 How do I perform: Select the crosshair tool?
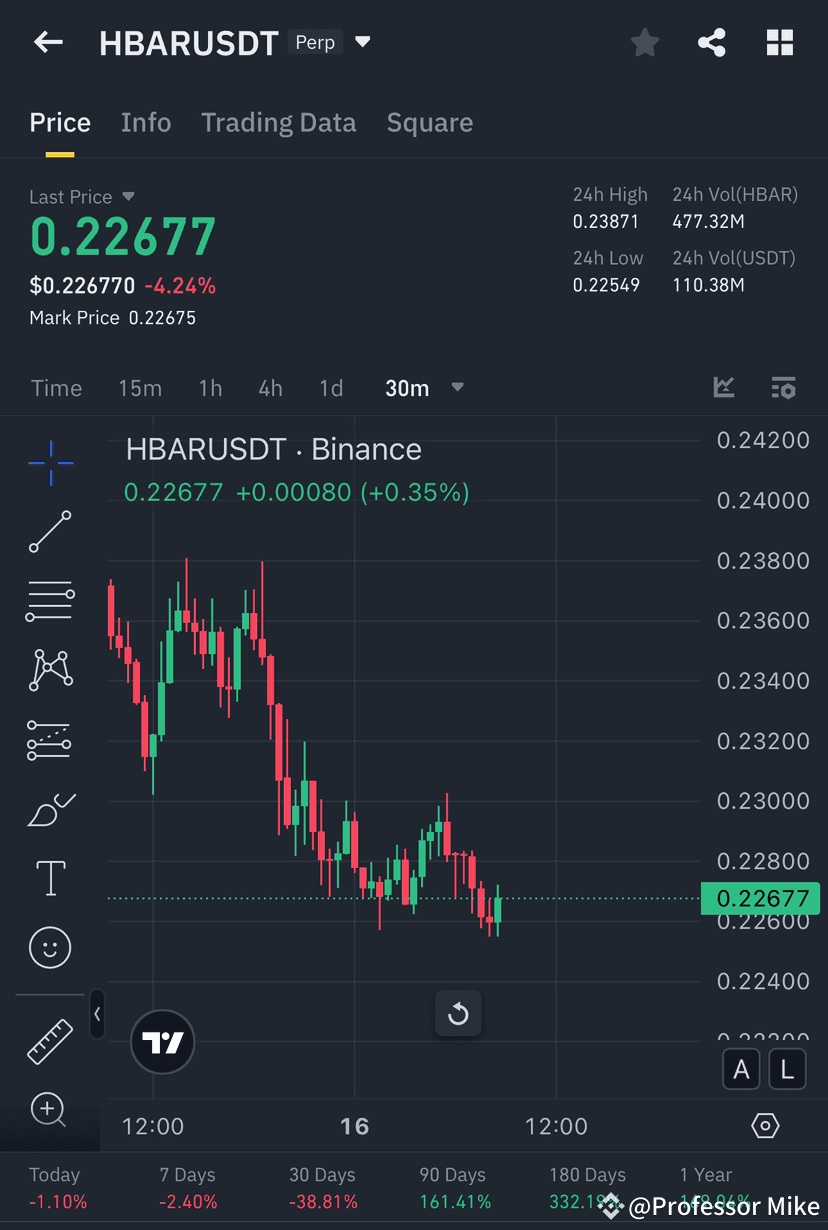[50, 462]
